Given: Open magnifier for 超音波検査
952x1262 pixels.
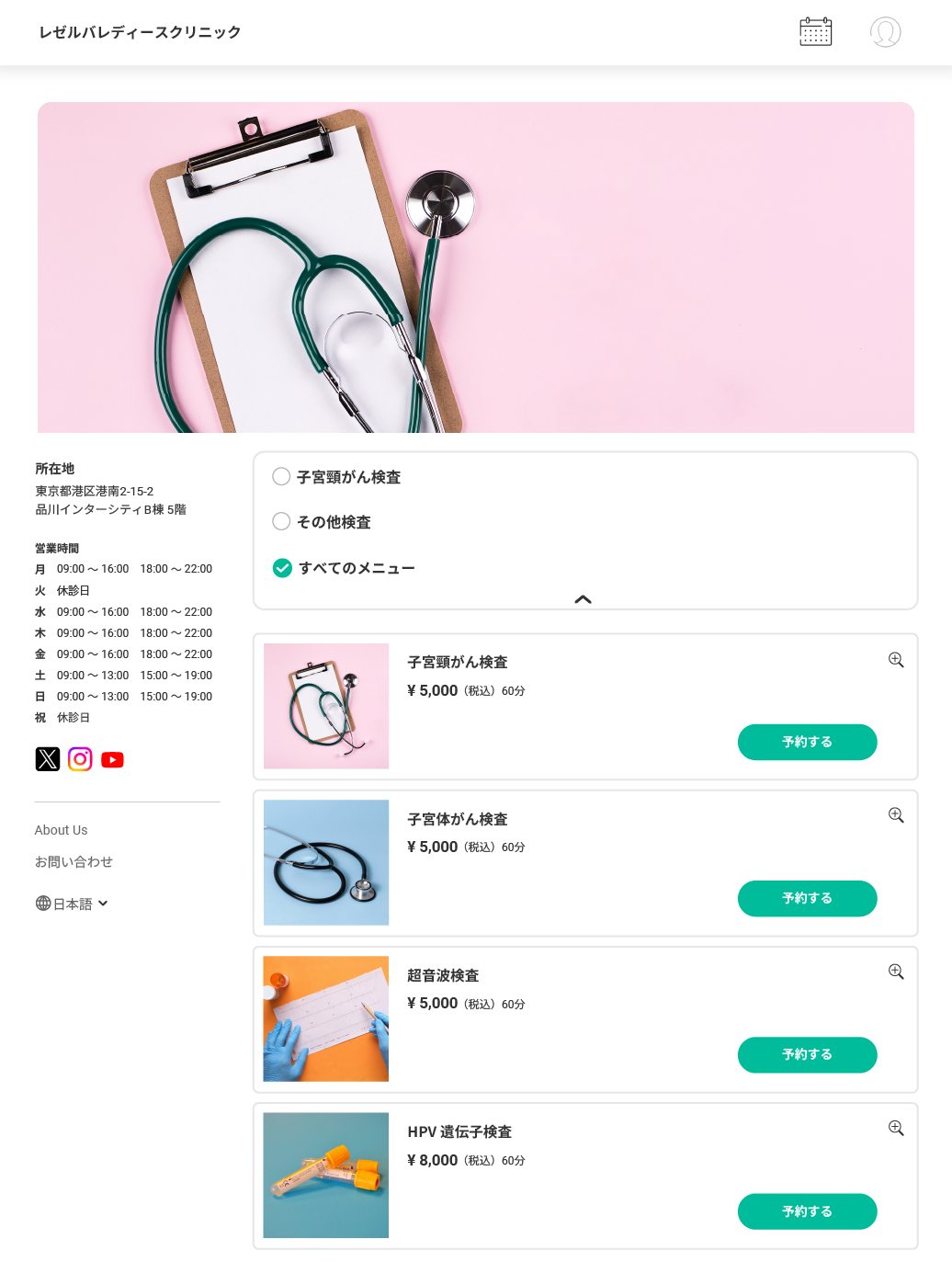Looking at the screenshot, I should (896, 972).
